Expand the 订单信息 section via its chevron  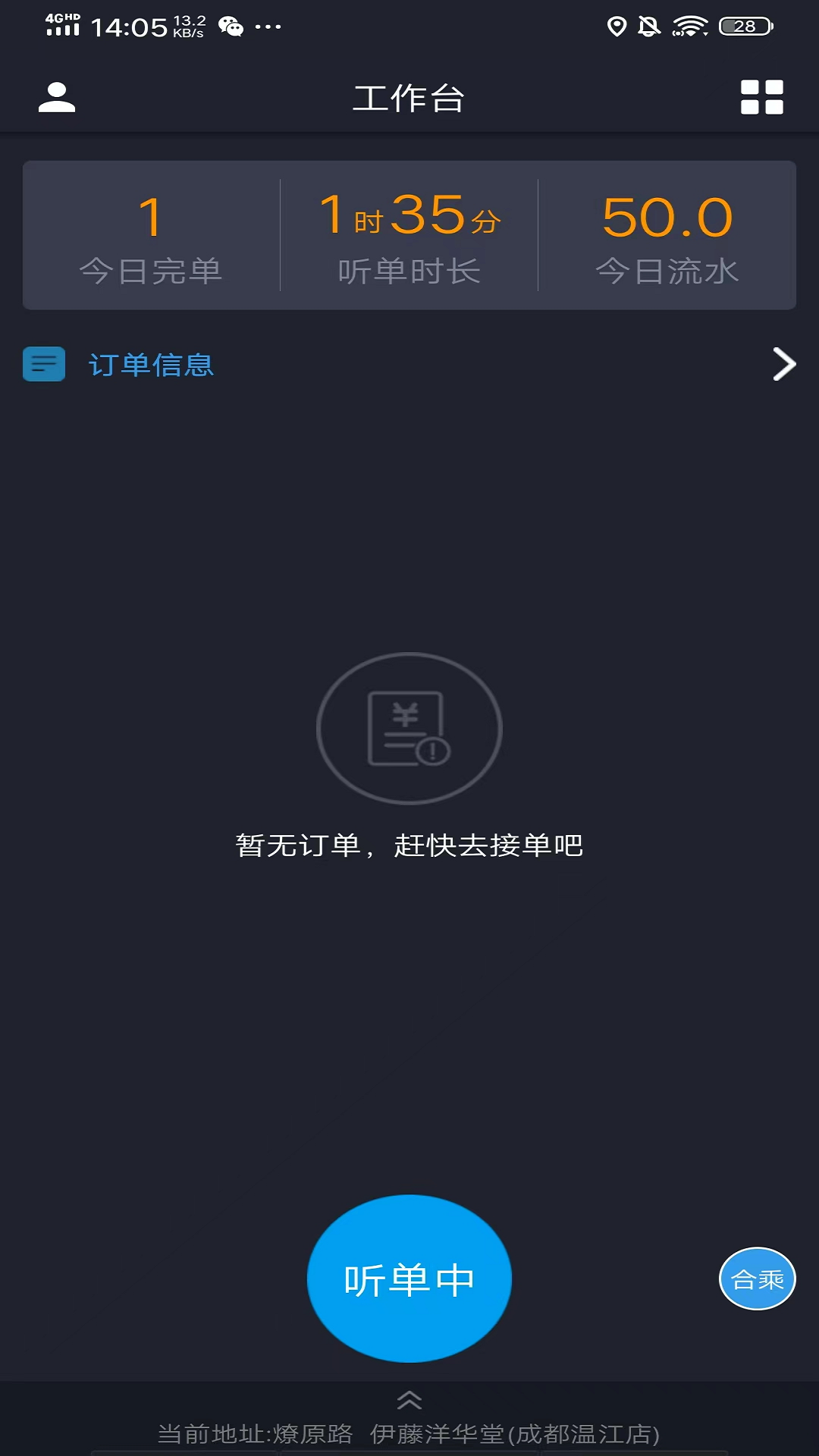[783, 364]
